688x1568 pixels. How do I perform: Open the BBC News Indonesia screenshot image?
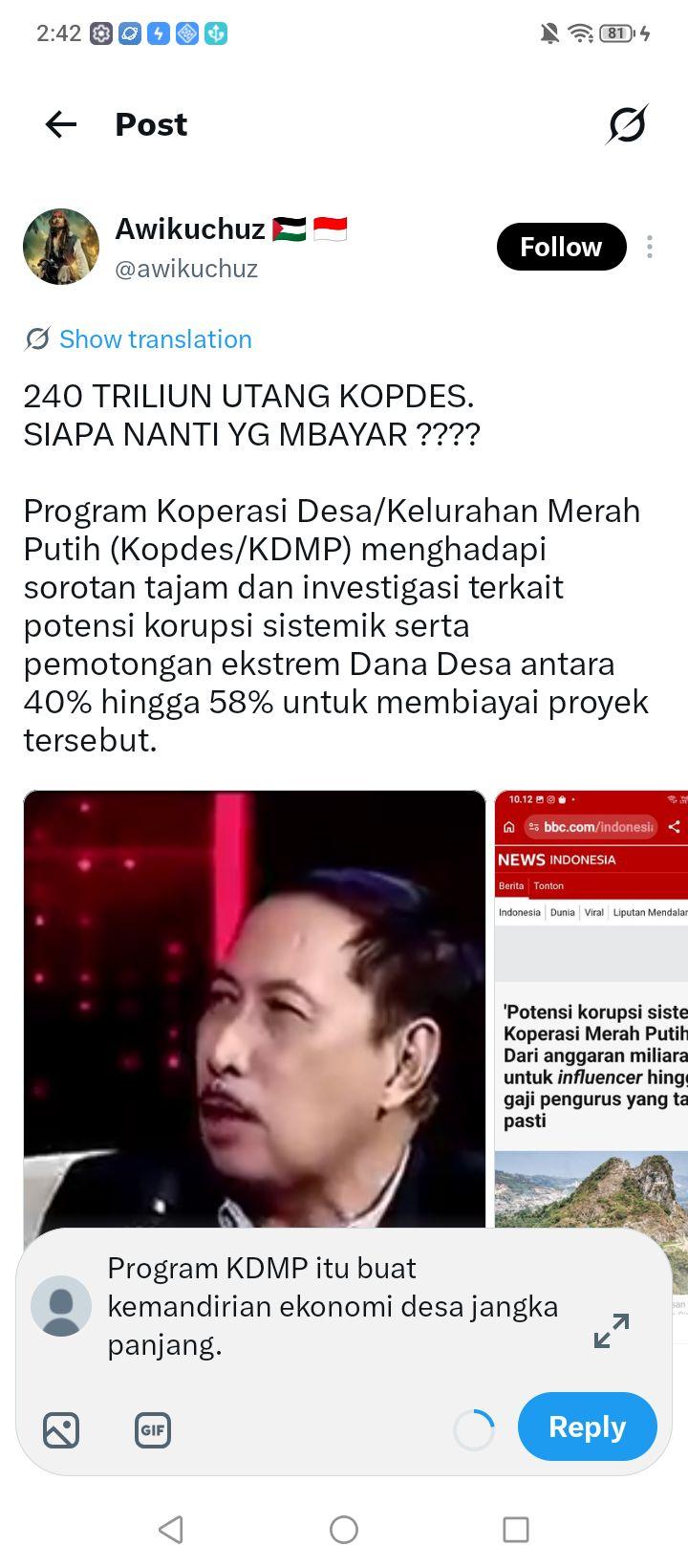tap(591, 1009)
